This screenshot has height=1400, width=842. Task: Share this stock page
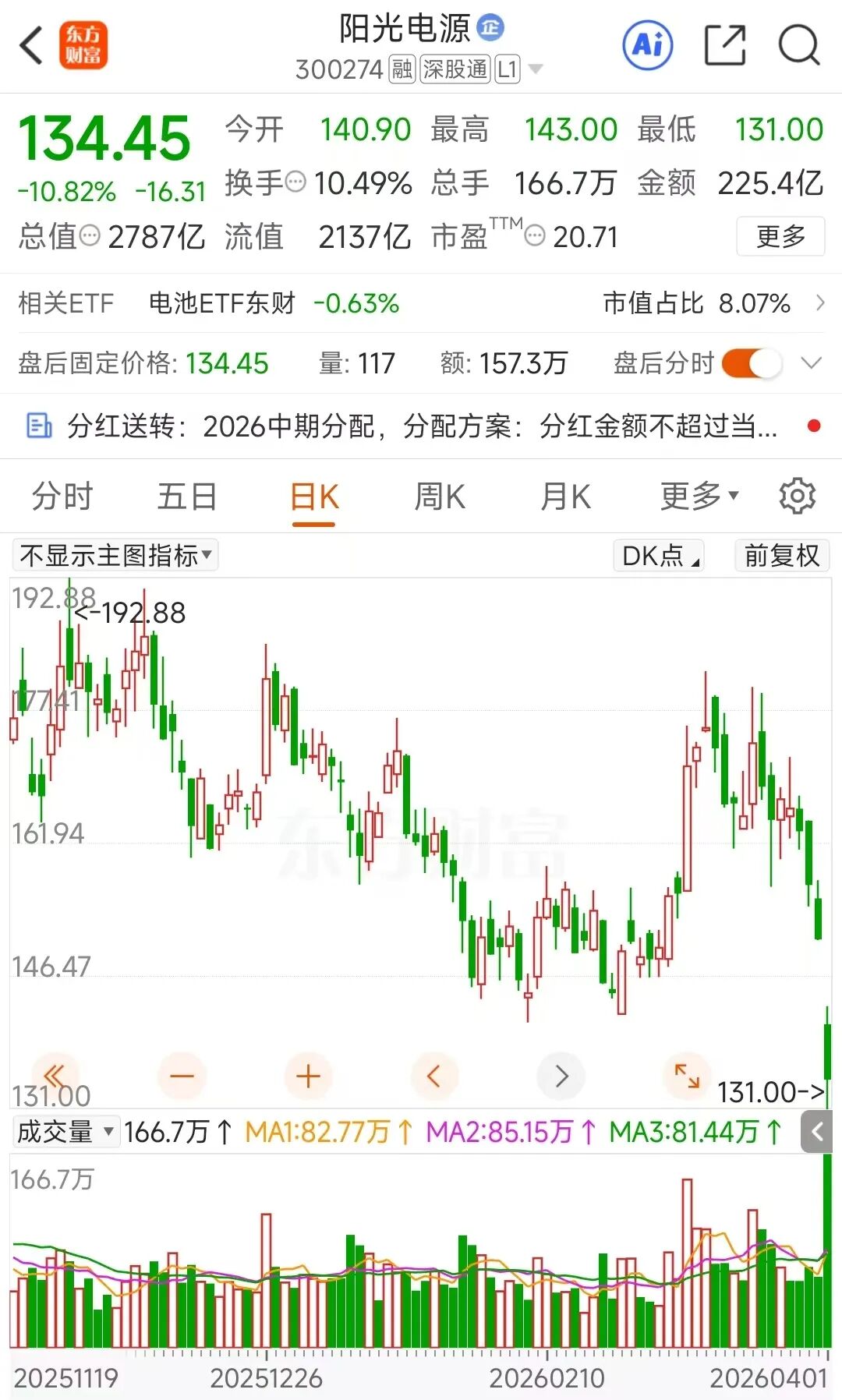click(x=725, y=45)
